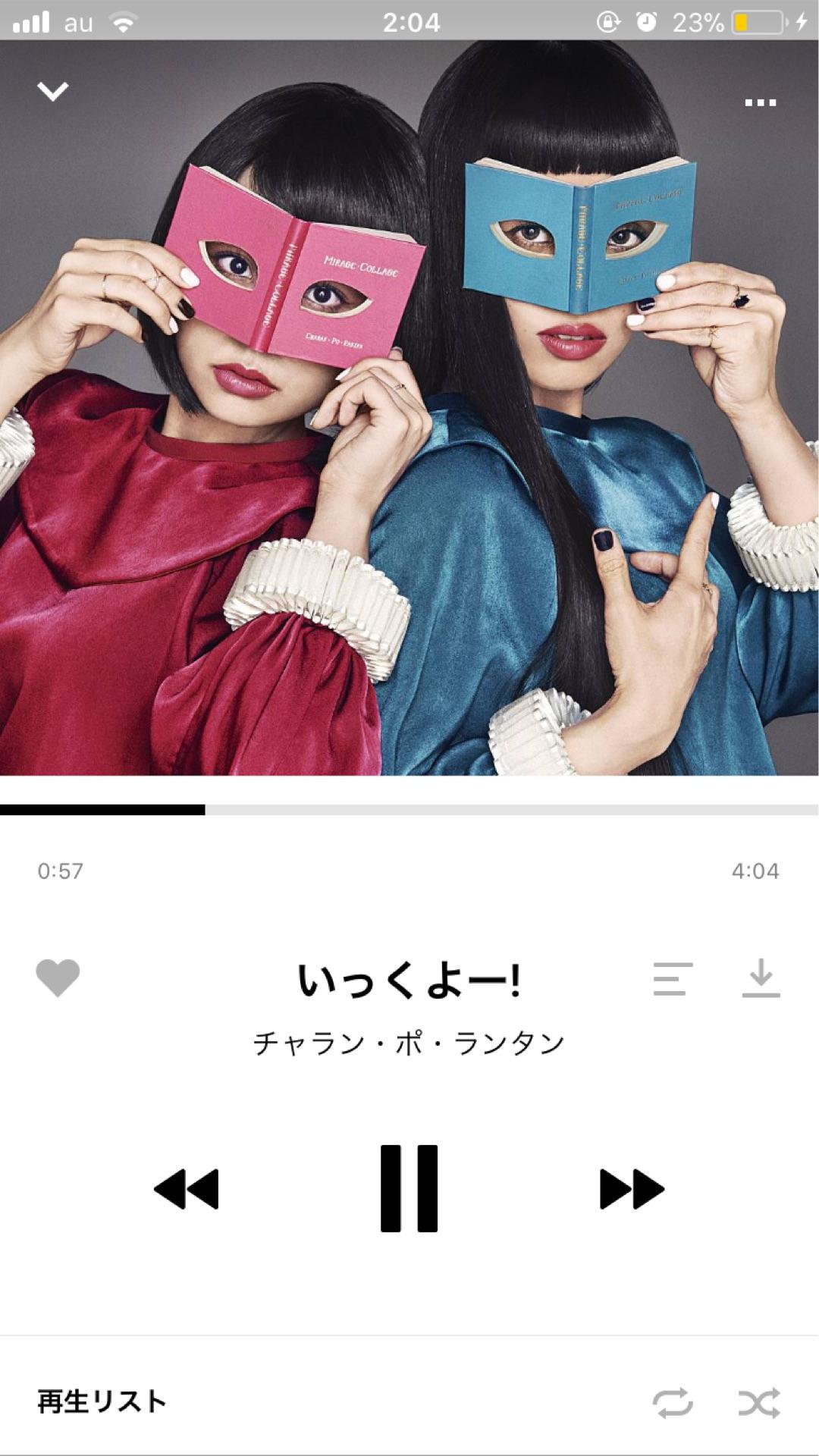Image resolution: width=819 pixels, height=1456 pixels.
Task: Like the song いっくよー!
Action: (58, 977)
